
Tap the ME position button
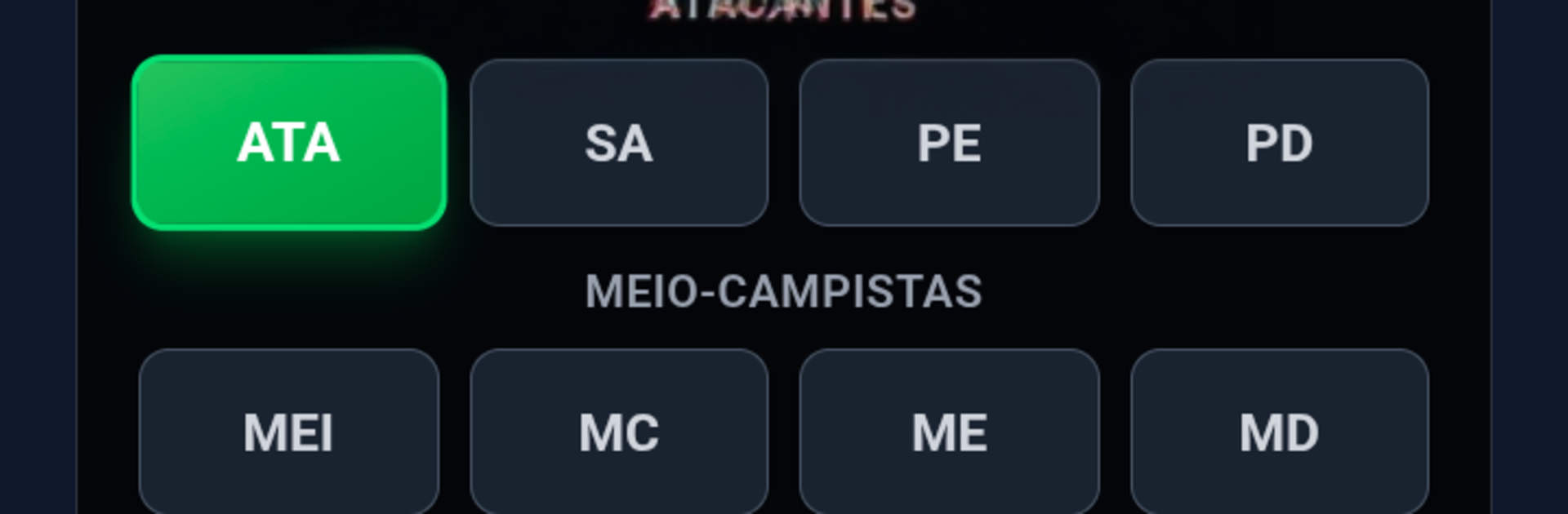(949, 432)
